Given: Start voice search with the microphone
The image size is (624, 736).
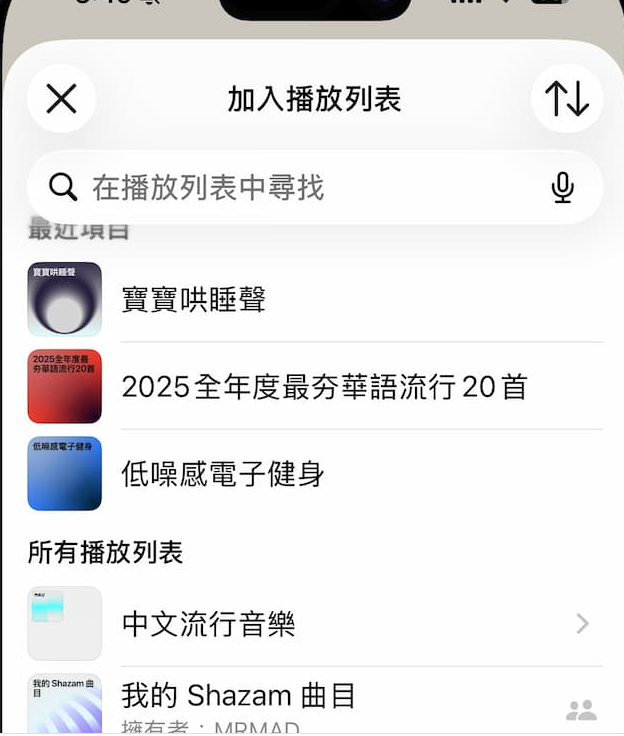Looking at the screenshot, I should (563, 187).
